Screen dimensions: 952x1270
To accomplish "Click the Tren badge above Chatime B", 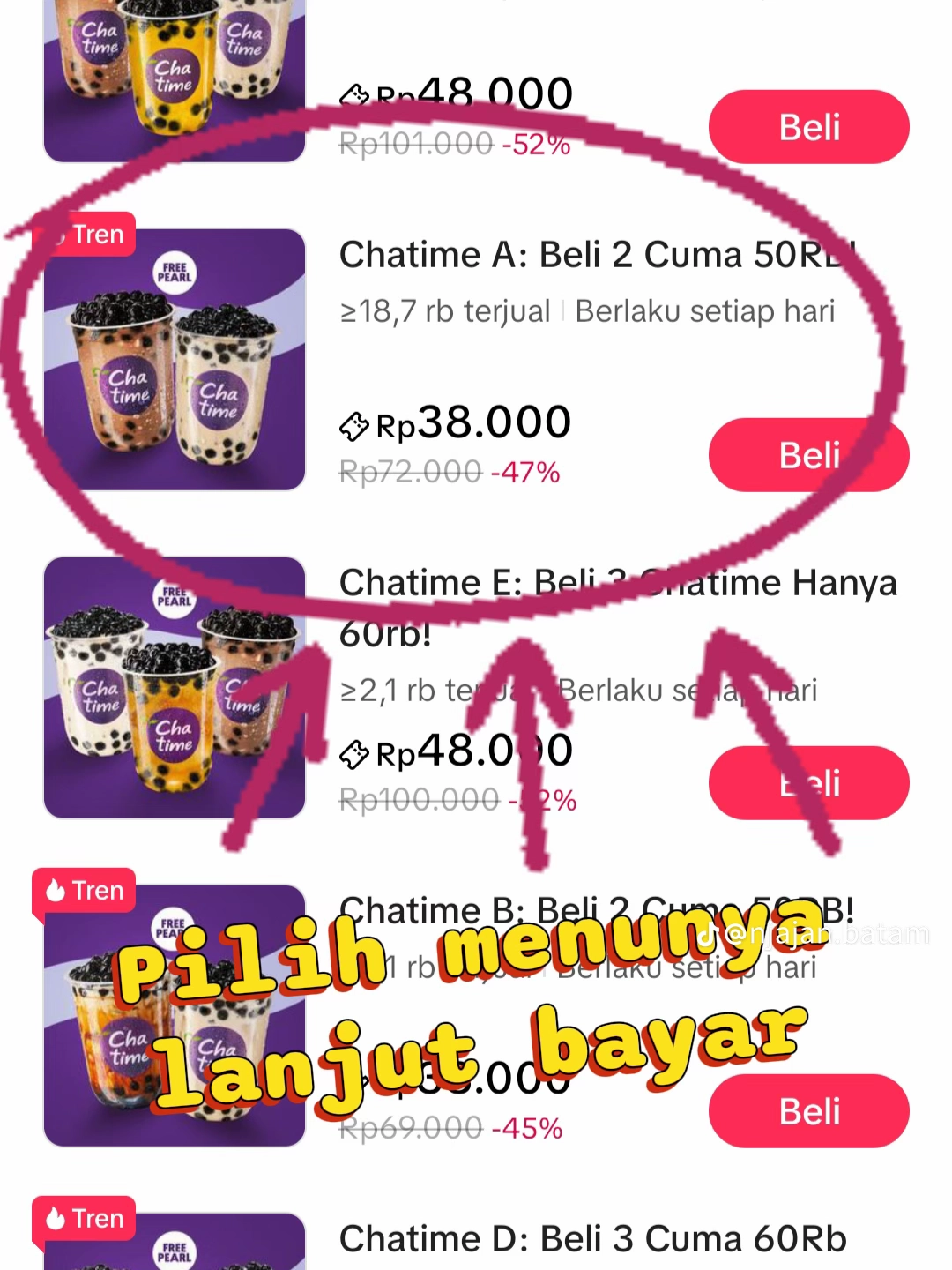I will coord(84,891).
